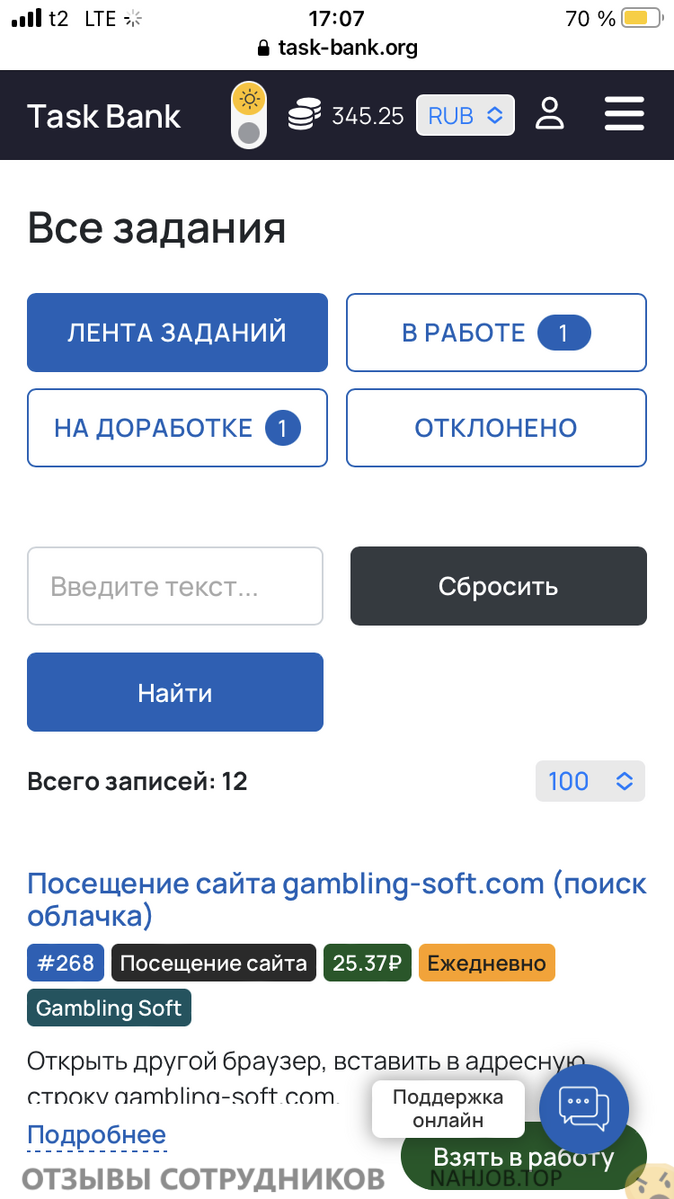Open the RUB currency dropdown
674x1199 pixels.
click(x=465, y=115)
